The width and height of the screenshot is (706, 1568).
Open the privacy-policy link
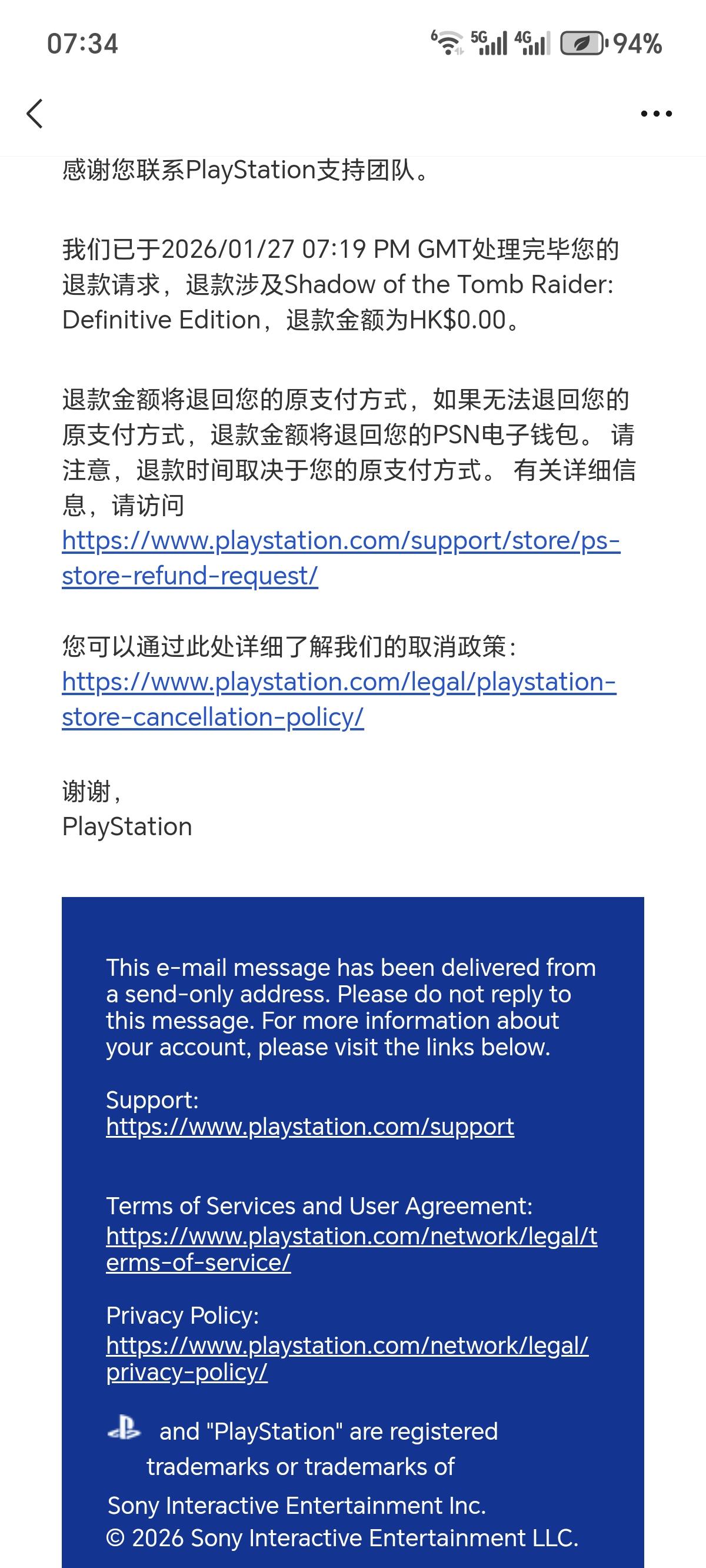coord(347,1346)
